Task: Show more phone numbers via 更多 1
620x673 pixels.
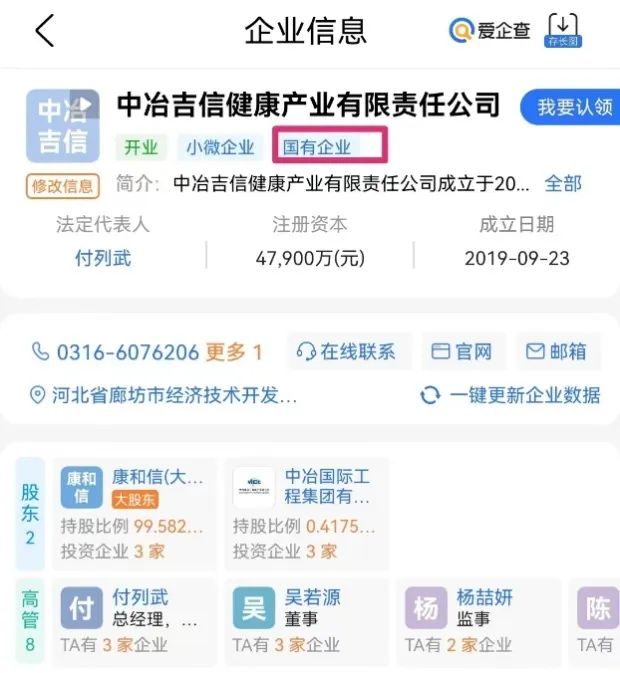Action: (234, 352)
